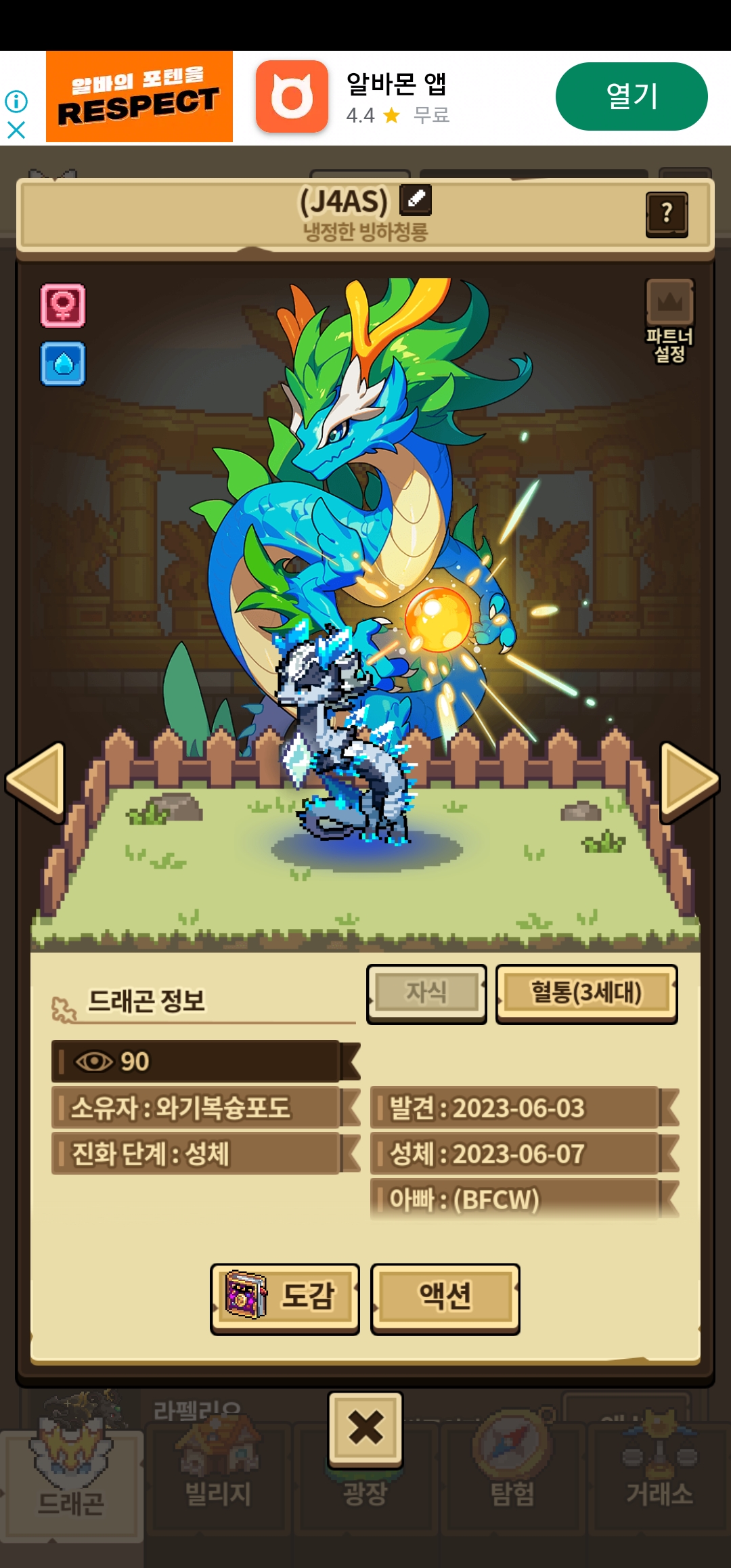Image resolution: width=731 pixels, height=1568 pixels.
Task: Go to the next dragon
Action: click(x=690, y=782)
